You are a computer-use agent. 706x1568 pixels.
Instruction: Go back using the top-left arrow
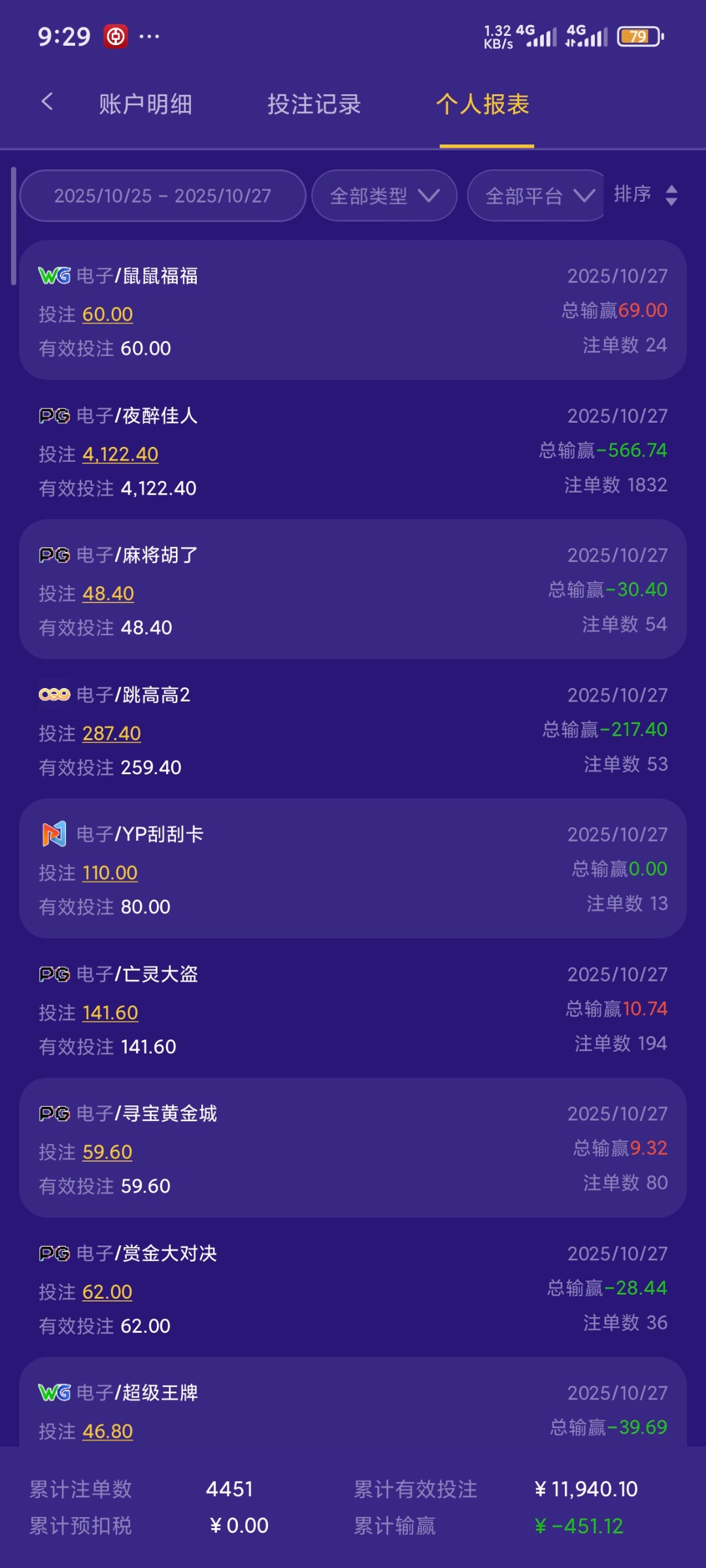coord(47,102)
